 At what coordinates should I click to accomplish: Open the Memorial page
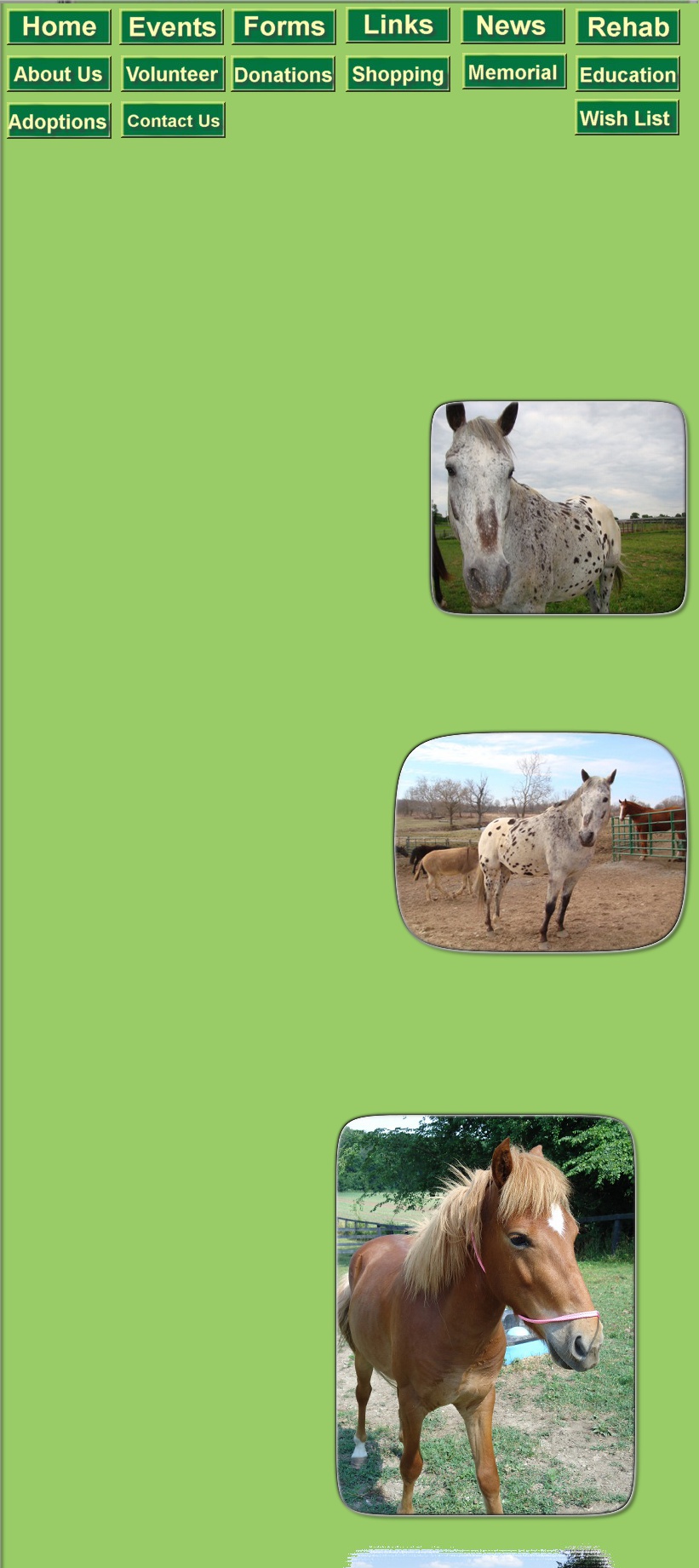point(514,72)
